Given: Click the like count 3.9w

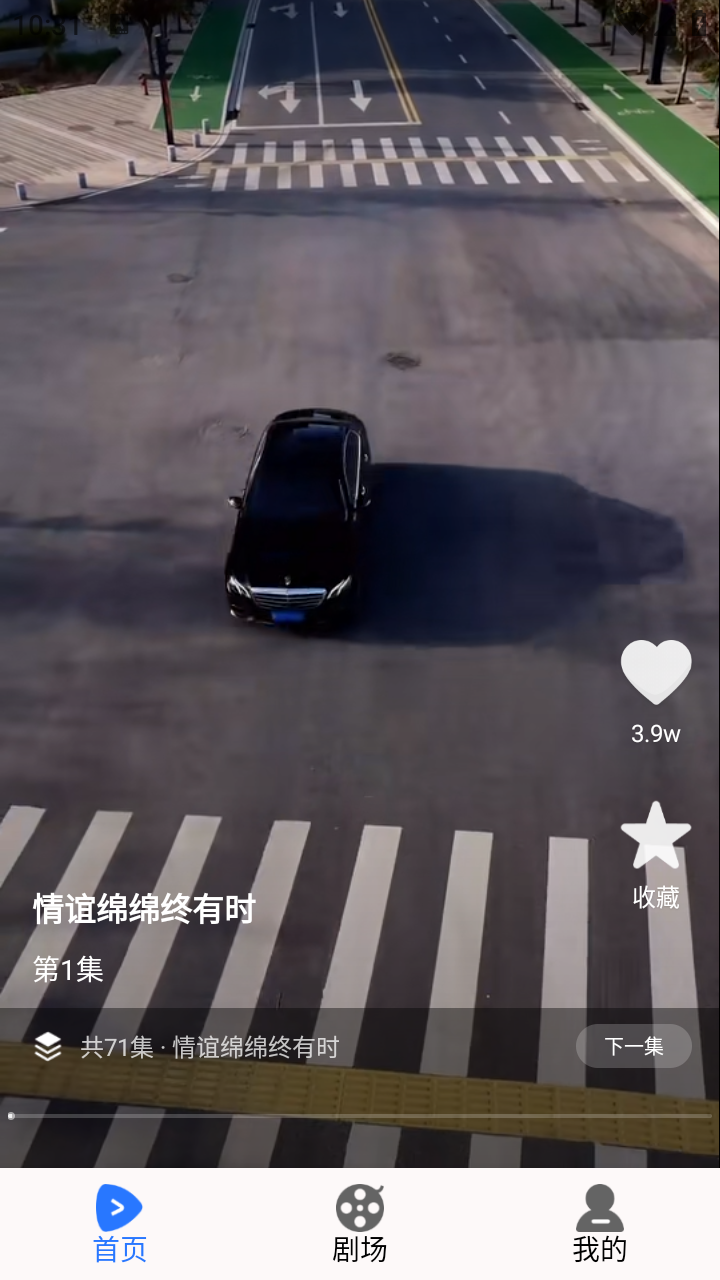Looking at the screenshot, I should 655,733.
